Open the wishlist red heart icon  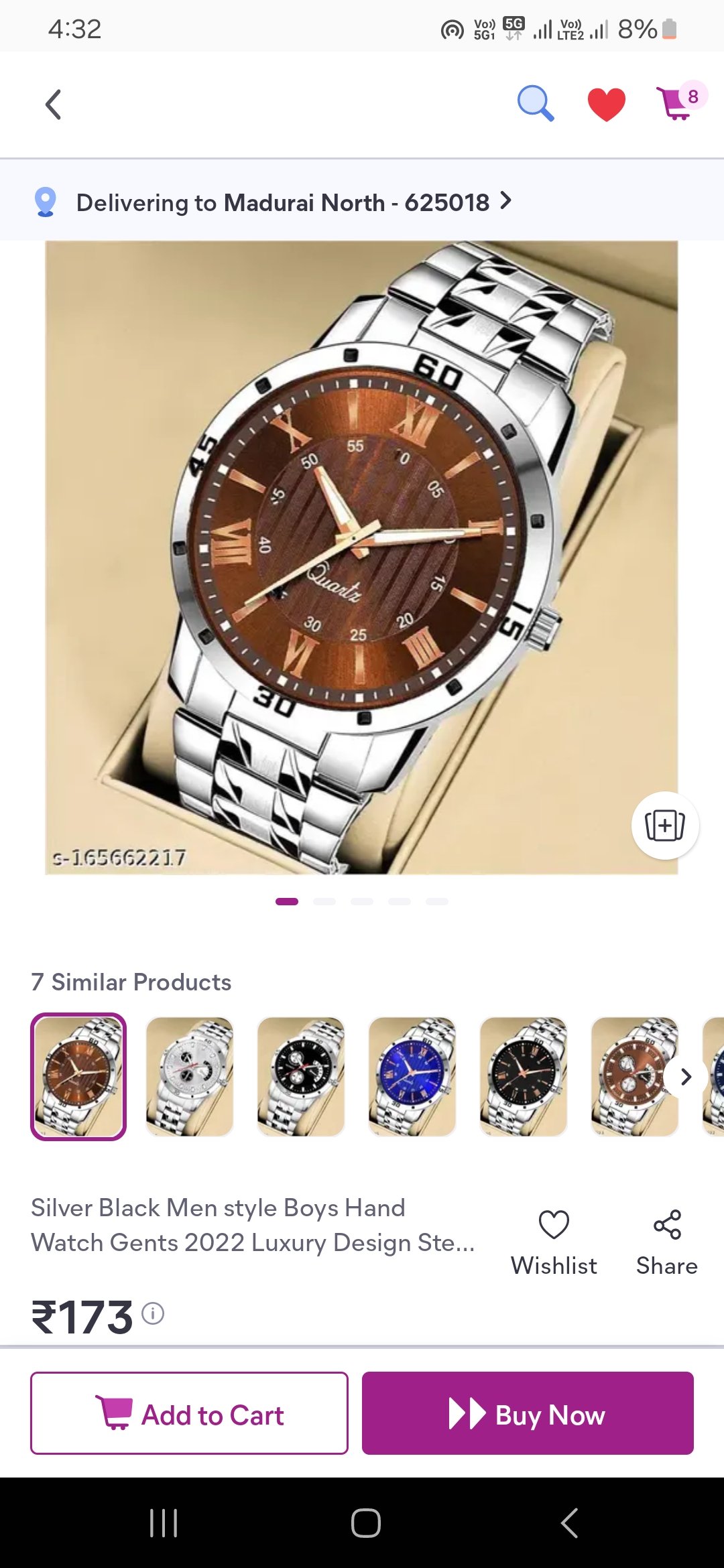pos(606,105)
